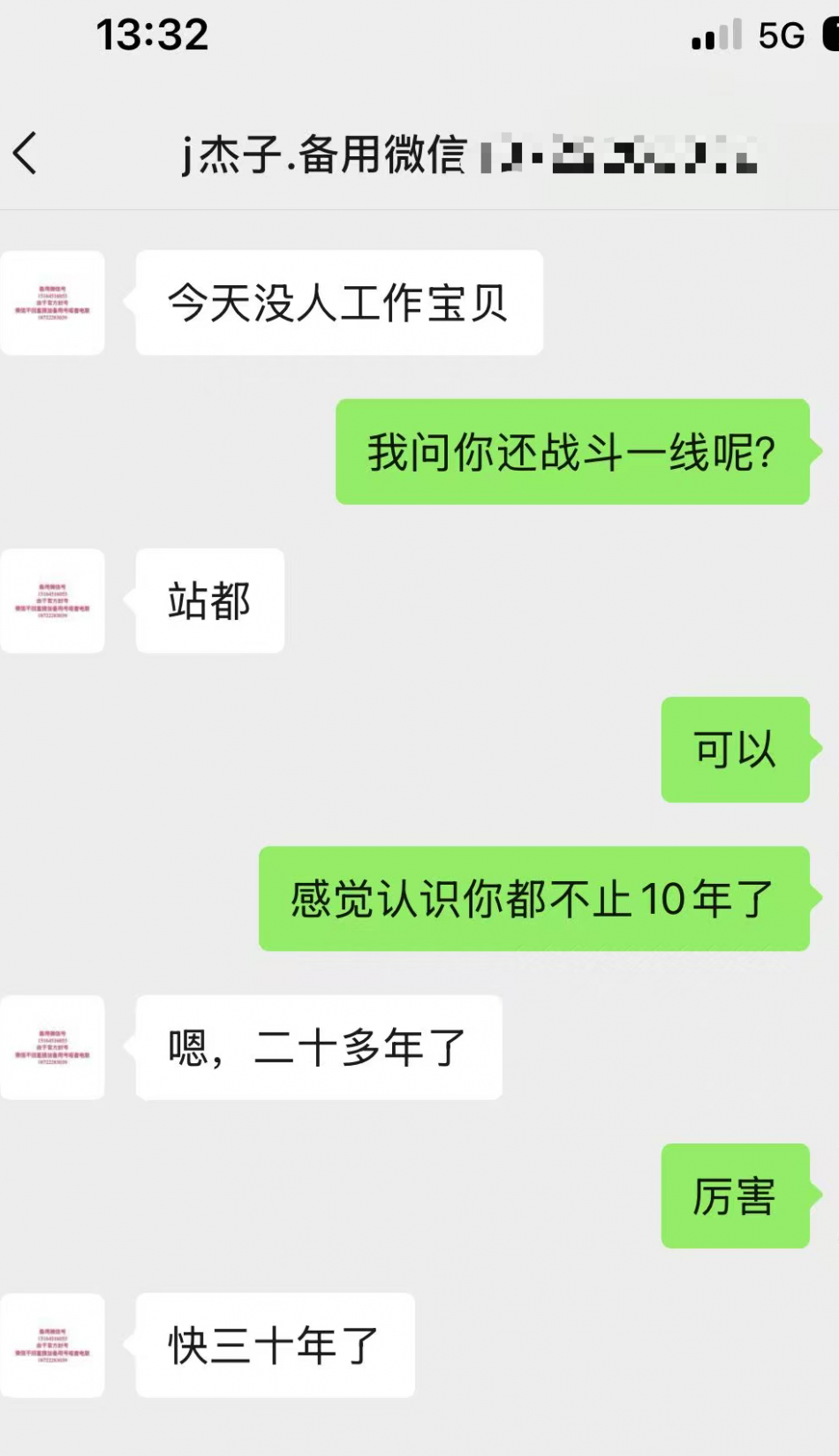Go back to the chat list
Viewport: 839px width, 1456px height.
(x=26, y=154)
